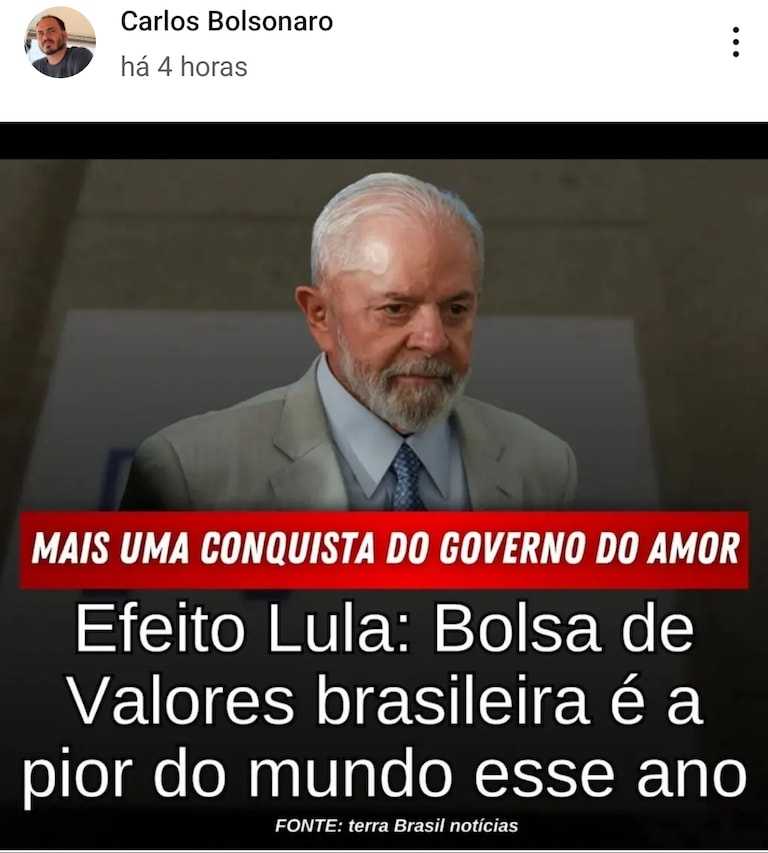This screenshot has height=853, width=768.
Task: Tap the Carlos Bolsonaro channel name
Action: pyautogui.click(x=226, y=22)
